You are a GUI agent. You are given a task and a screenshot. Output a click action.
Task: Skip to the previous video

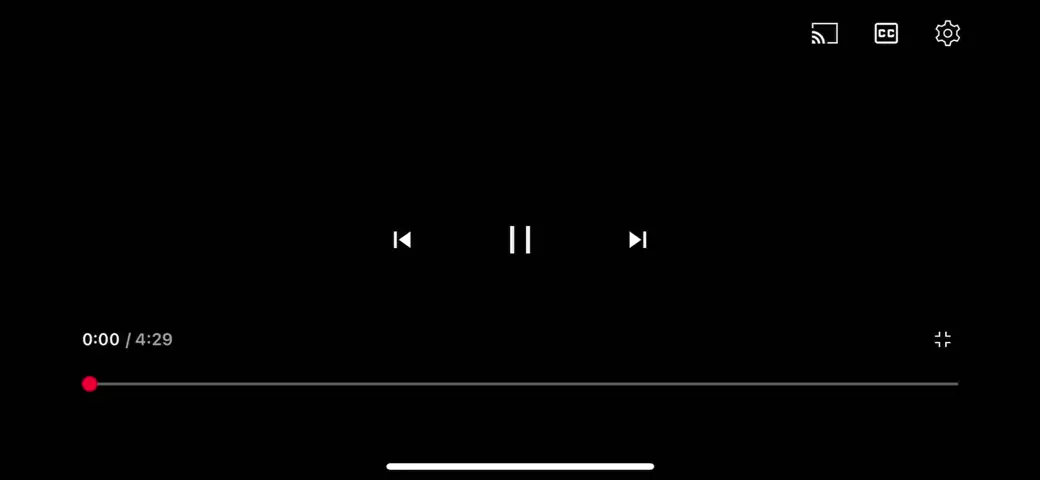pyautogui.click(x=402, y=240)
